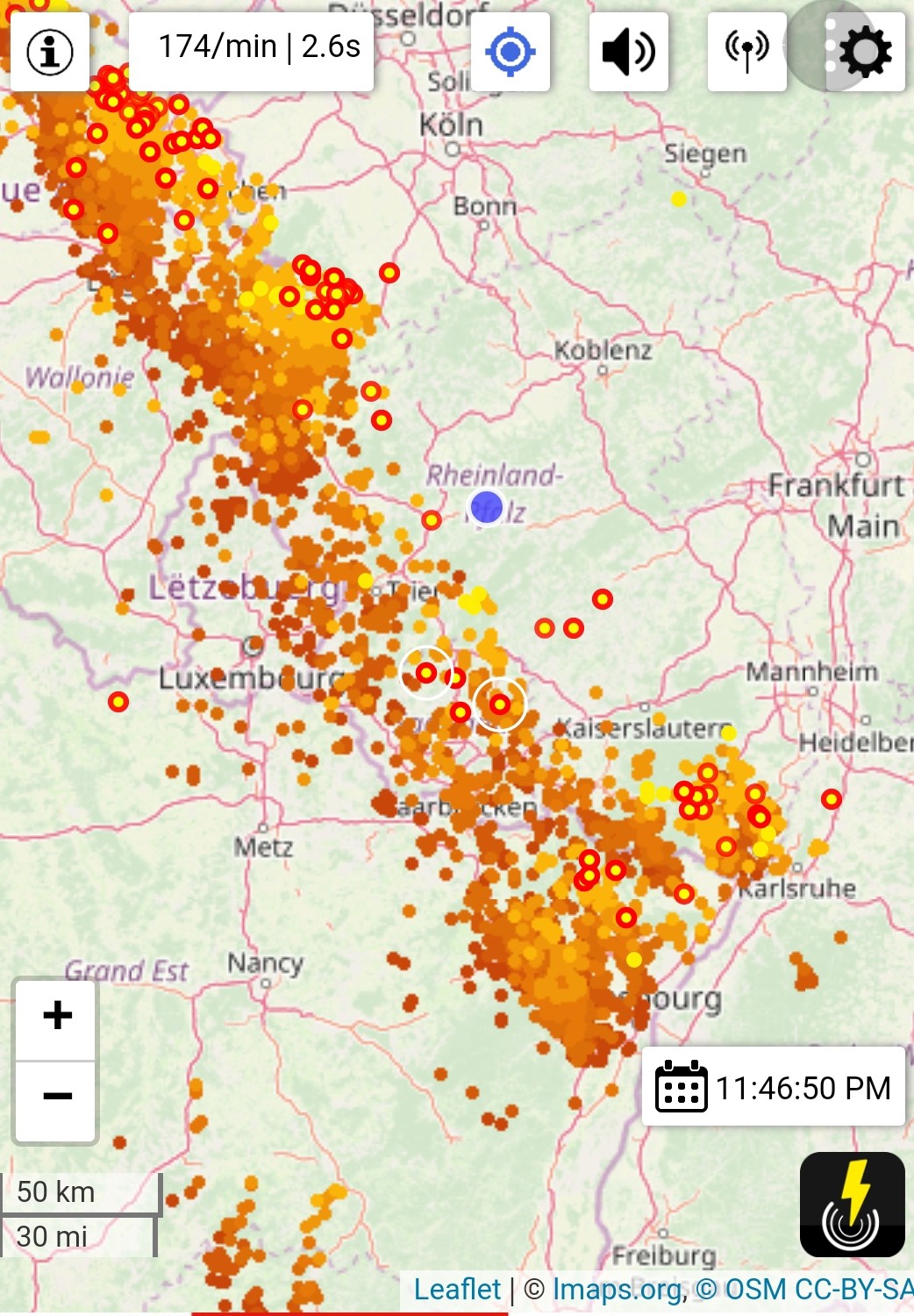914x1316 pixels.
Task: Open the lmaps.org attribution link
Action: click(617, 1290)
